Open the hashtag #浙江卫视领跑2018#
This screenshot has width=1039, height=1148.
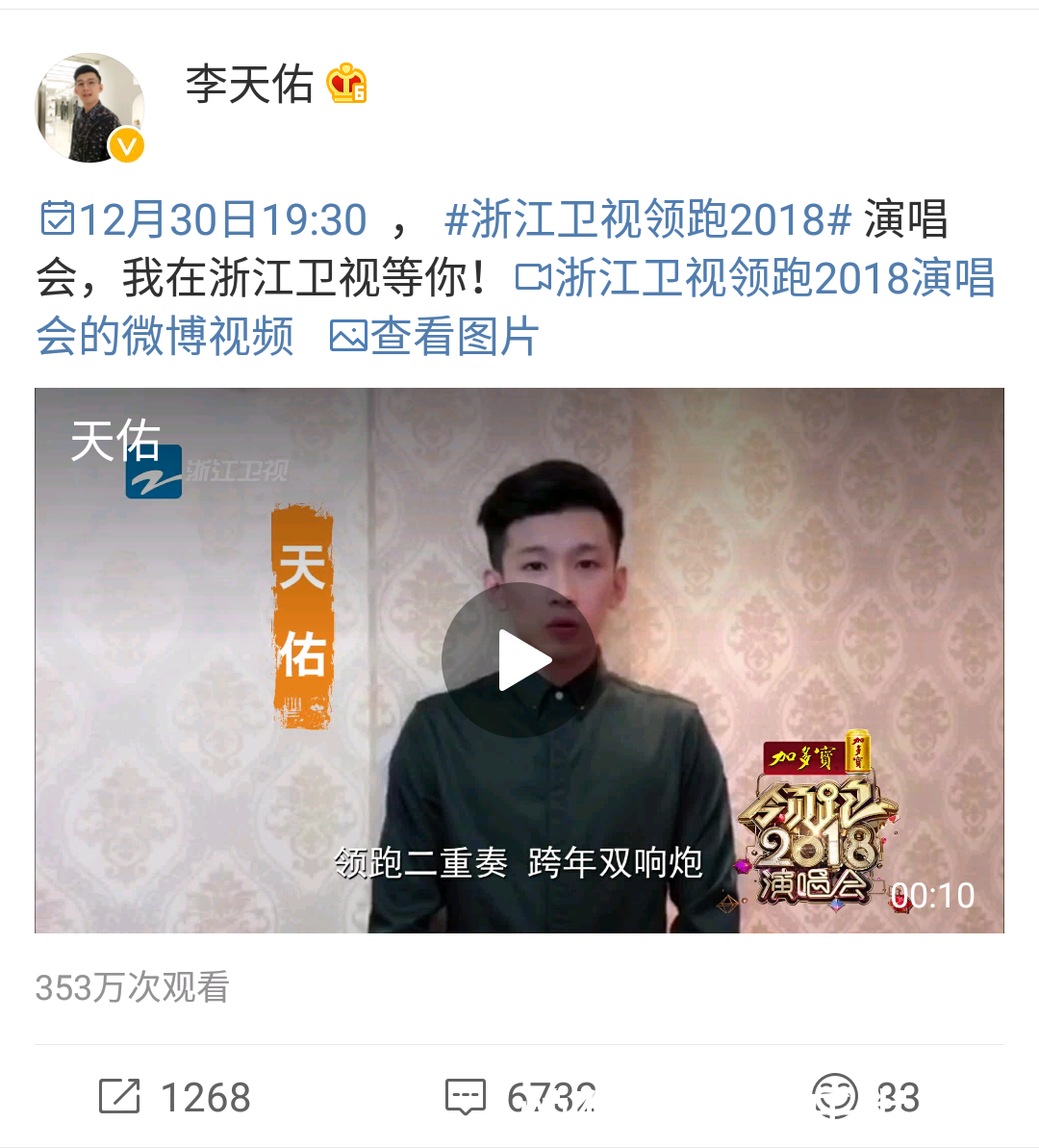click(645, 219)
